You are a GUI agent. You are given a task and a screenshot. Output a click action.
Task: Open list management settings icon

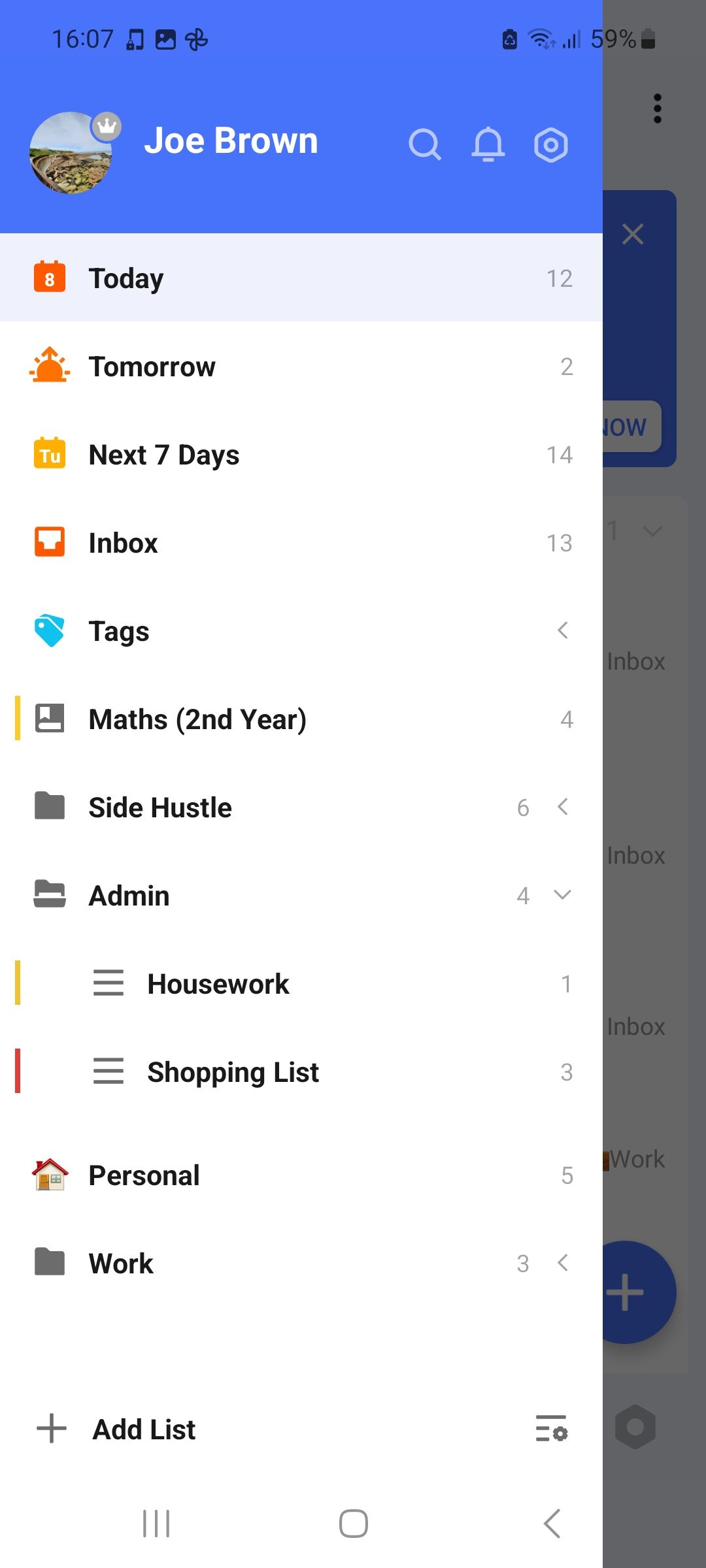coord(551,1429)
